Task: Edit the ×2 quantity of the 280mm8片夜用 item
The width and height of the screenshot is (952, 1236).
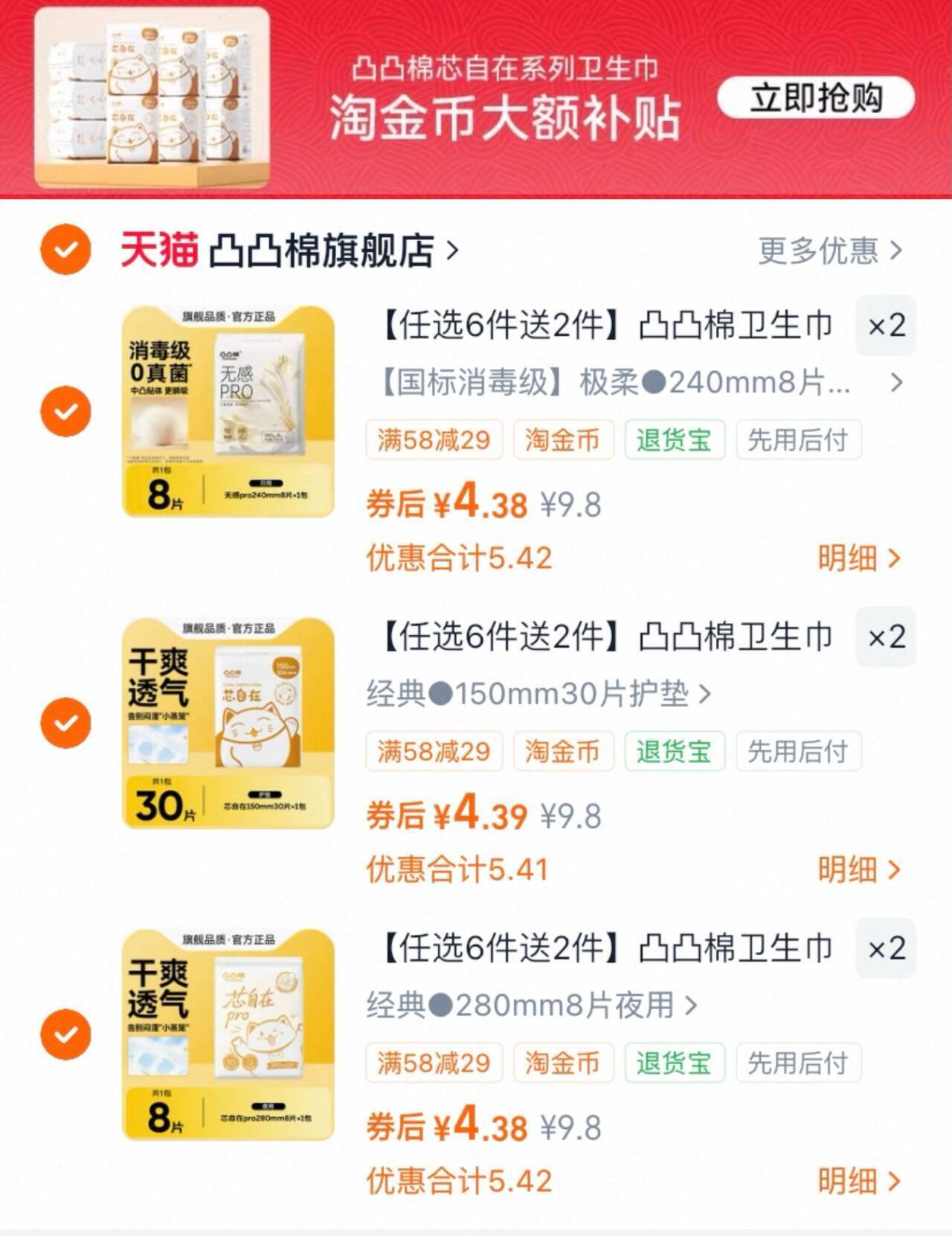Action: click(886, 949)
